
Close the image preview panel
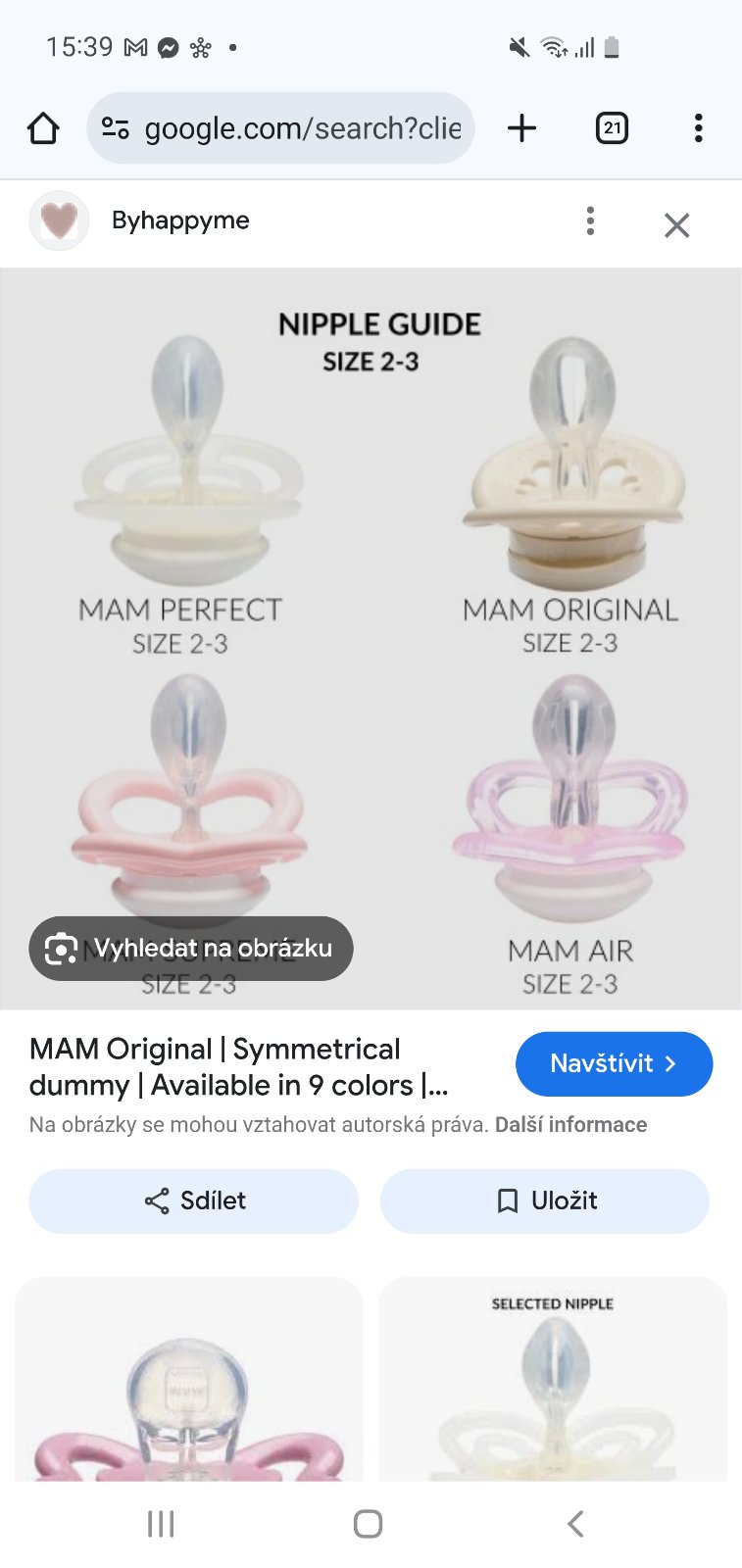(x=676, y=225)
